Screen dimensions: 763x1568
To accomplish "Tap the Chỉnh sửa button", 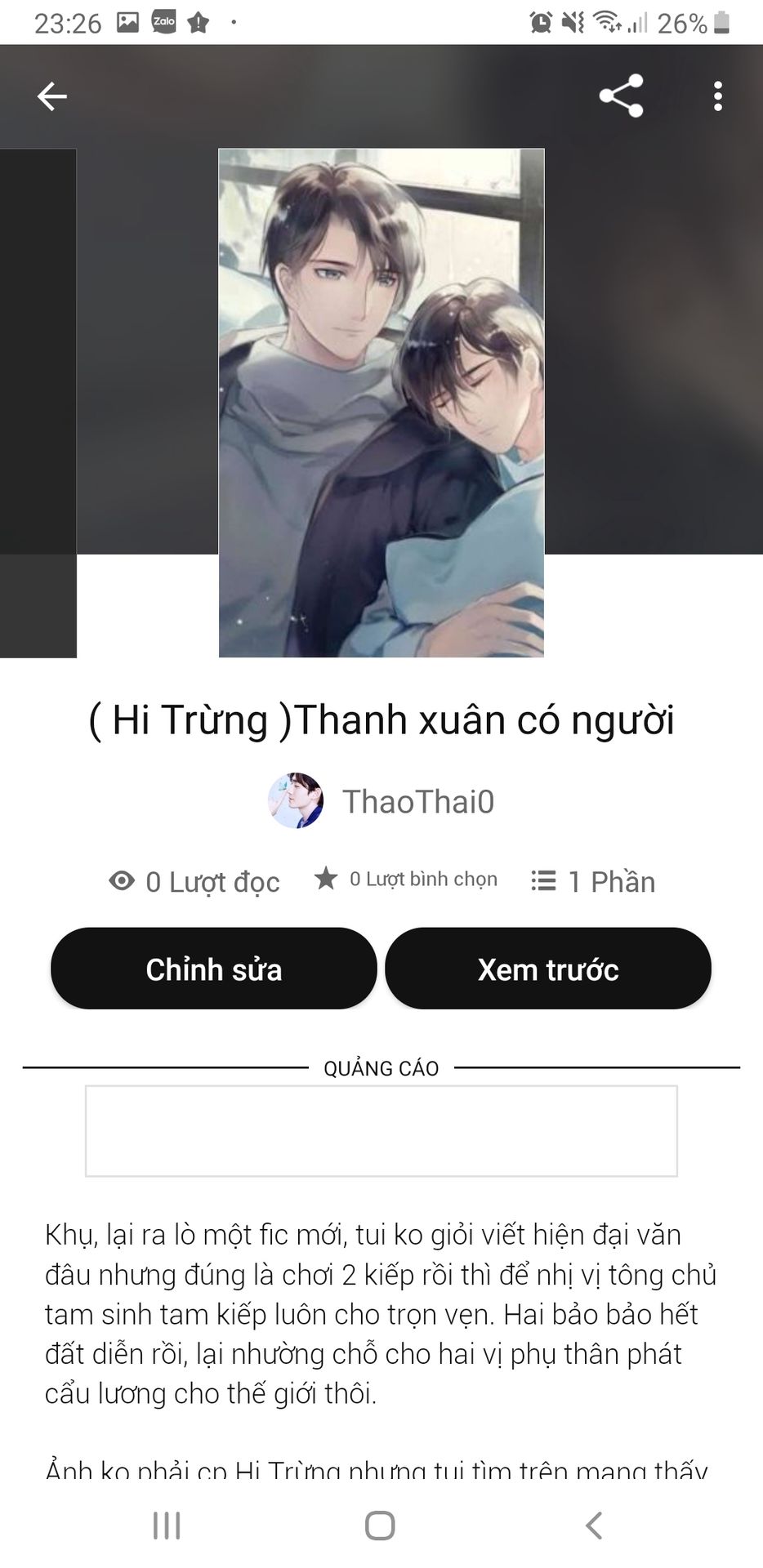I will click(214, 969).
